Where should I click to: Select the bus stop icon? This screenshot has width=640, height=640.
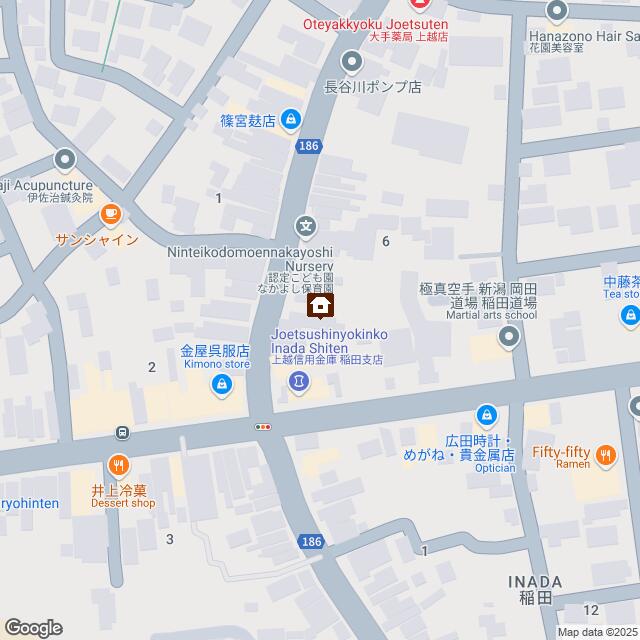point(123,433)
